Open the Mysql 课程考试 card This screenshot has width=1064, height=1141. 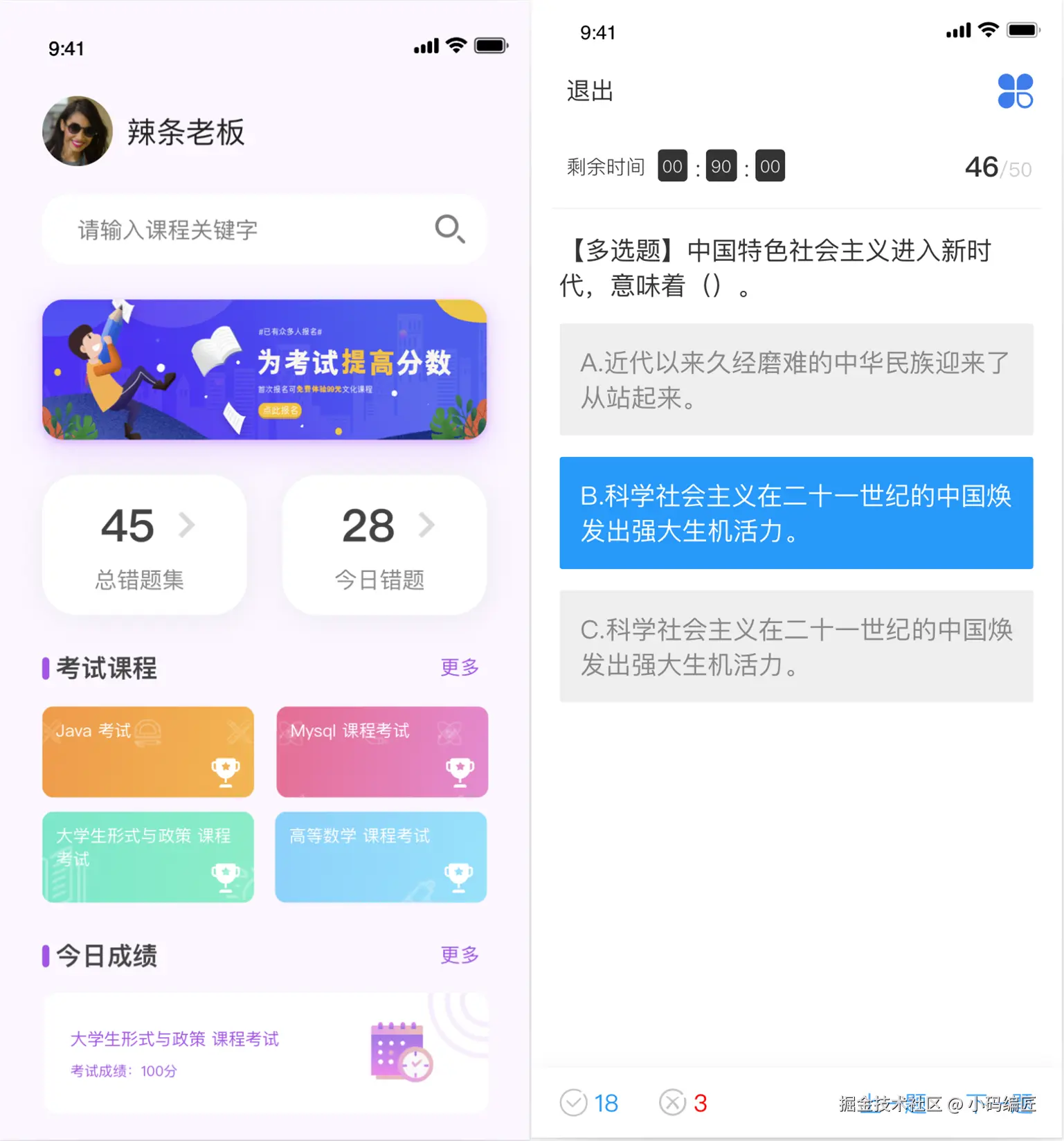pyautogui.click(x=382, y=751)
